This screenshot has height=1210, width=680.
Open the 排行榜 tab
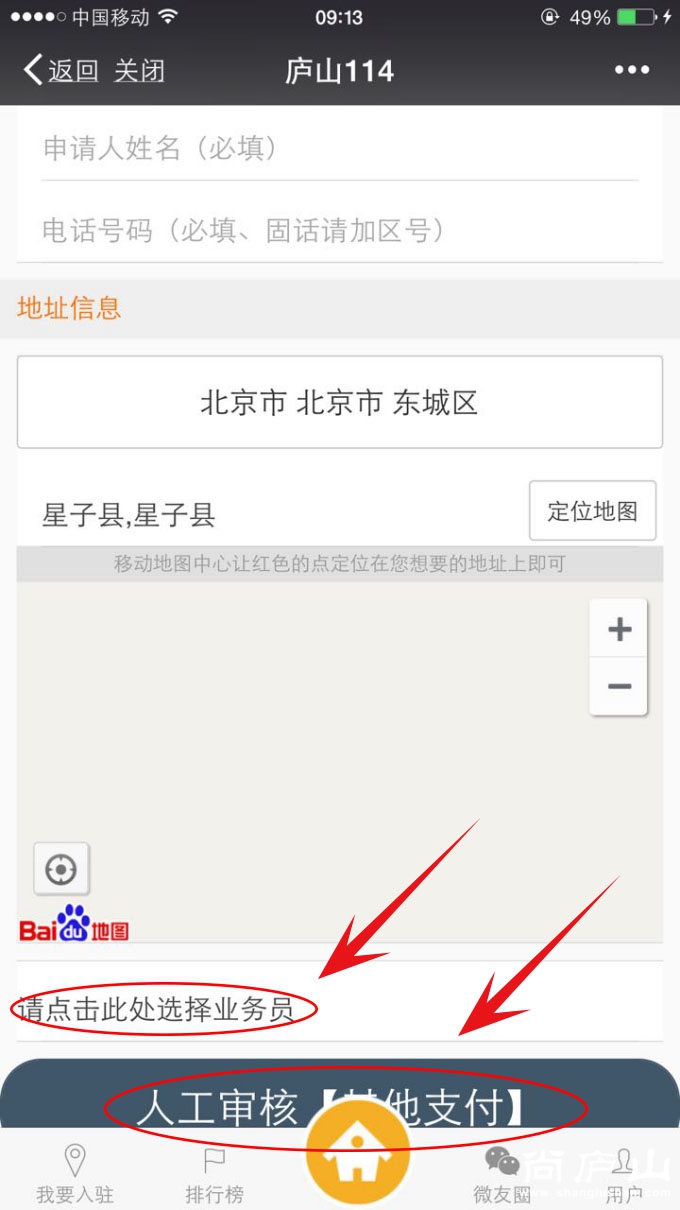[x=214, y=1175]
